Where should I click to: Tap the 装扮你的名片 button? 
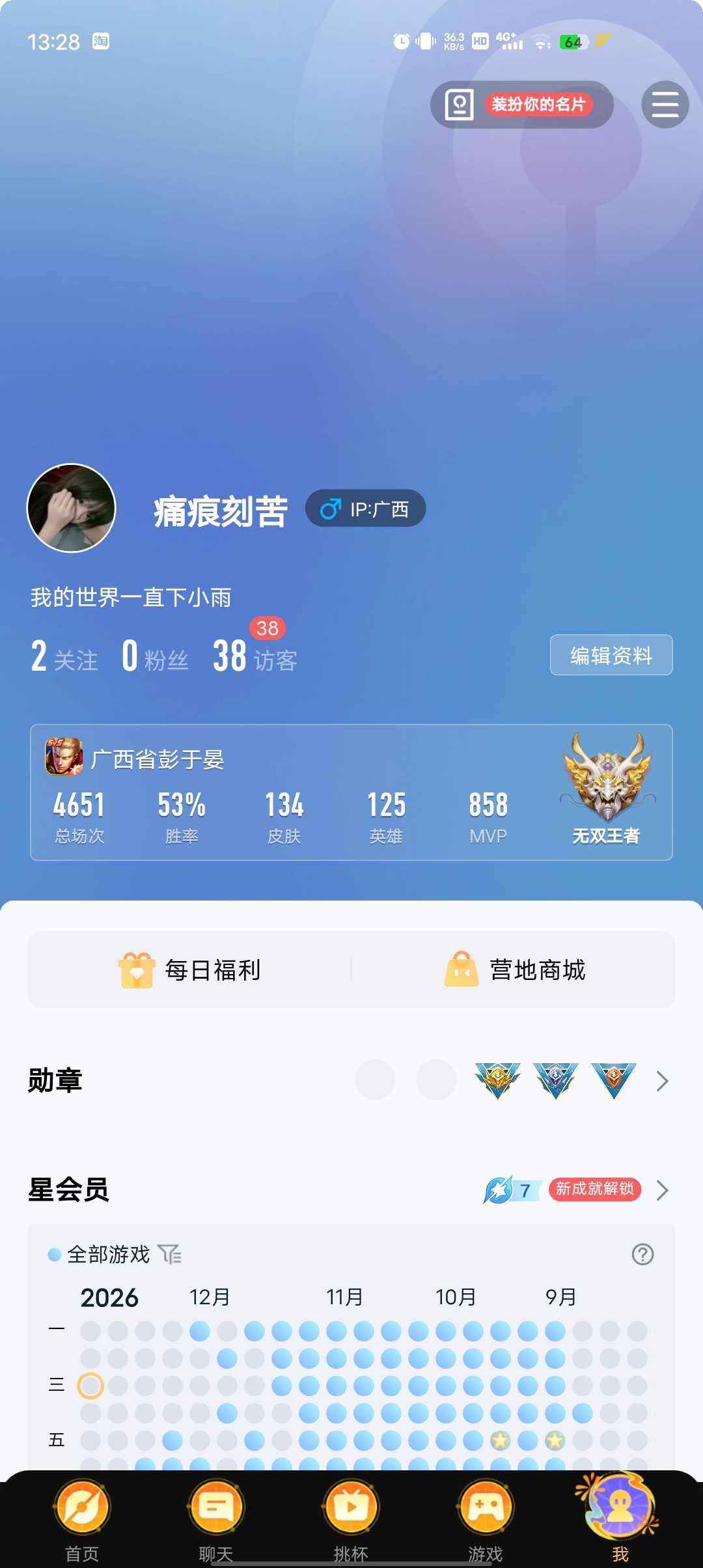(x=522, y=105)
